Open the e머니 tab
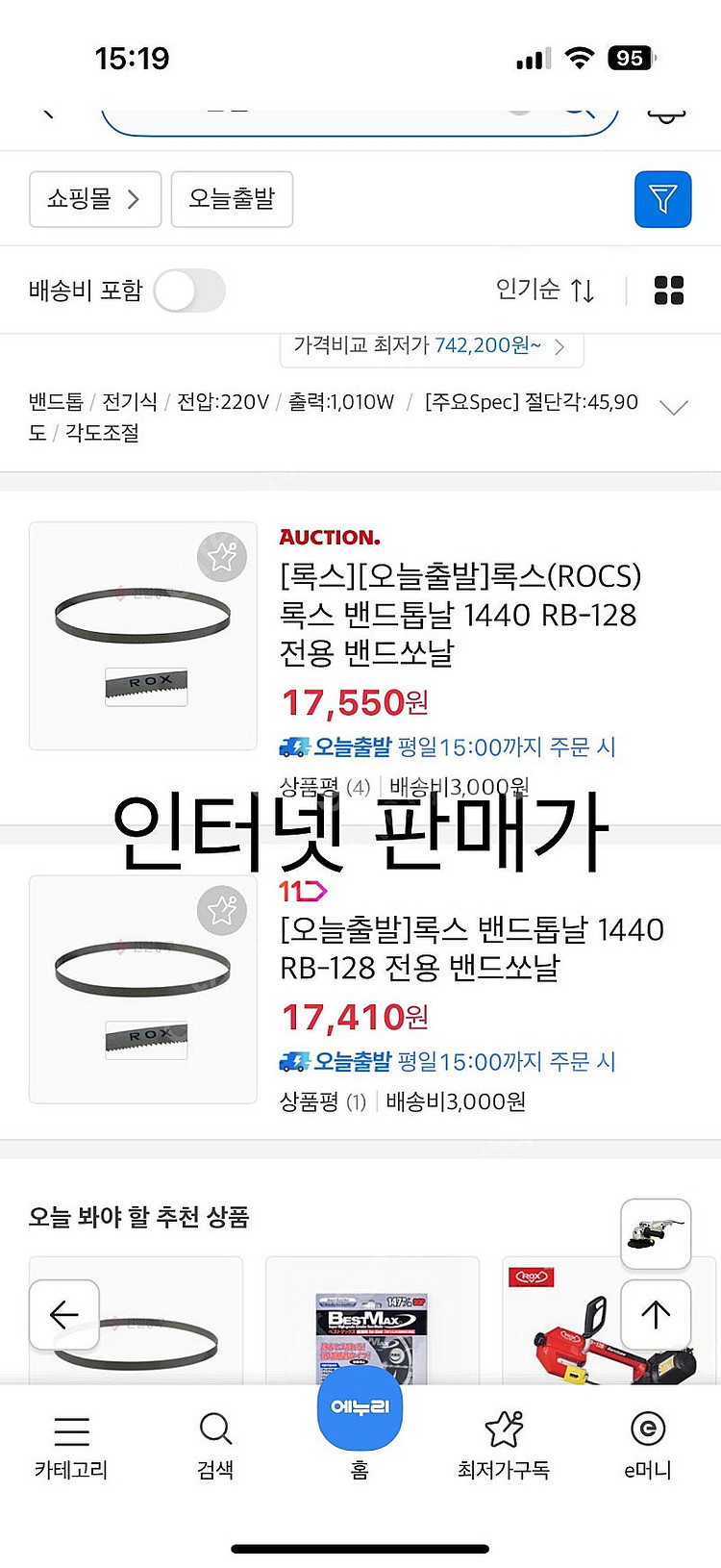 (x=648, y=1444)
